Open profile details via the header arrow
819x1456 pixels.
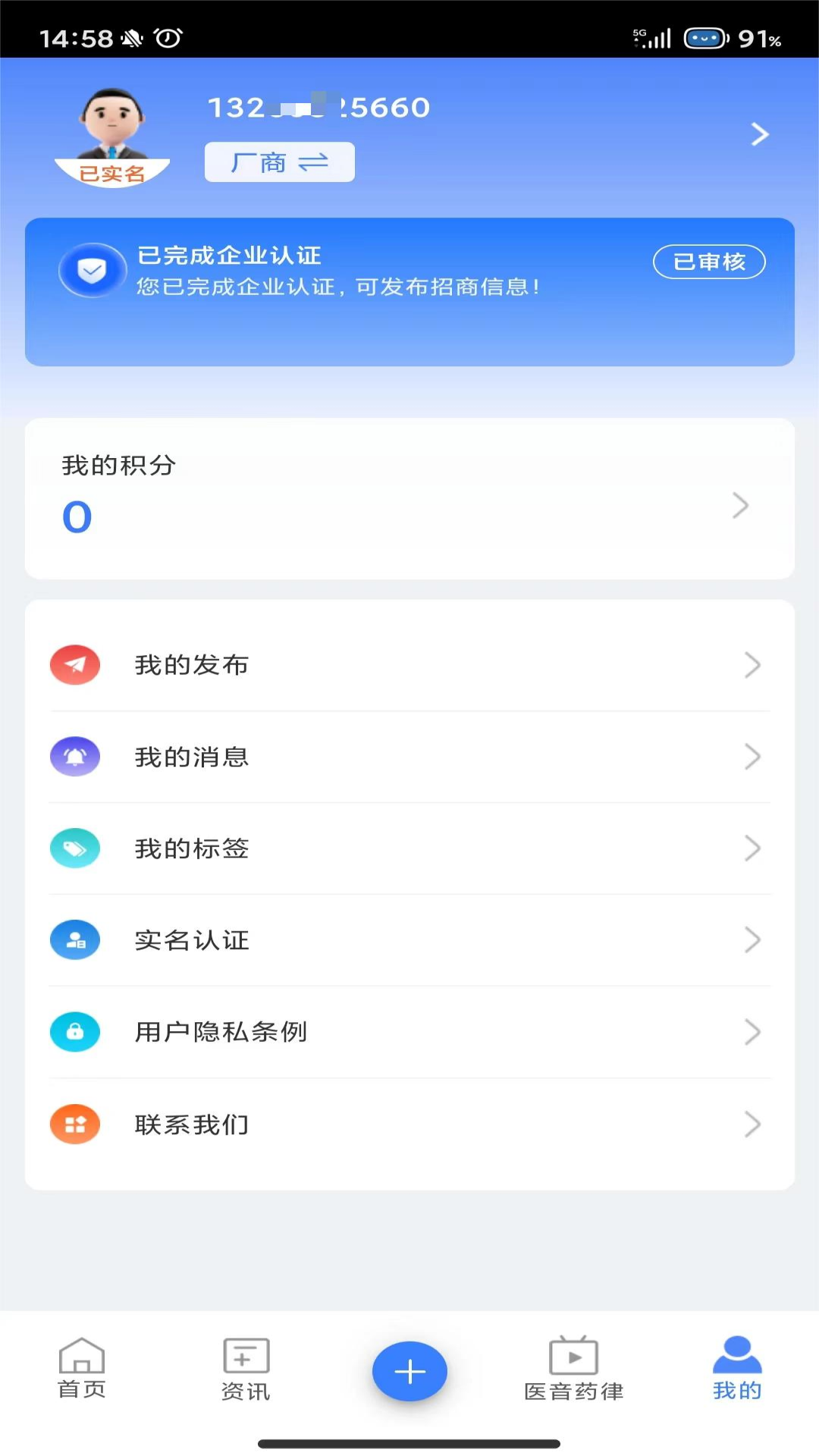tap(759, 134)
